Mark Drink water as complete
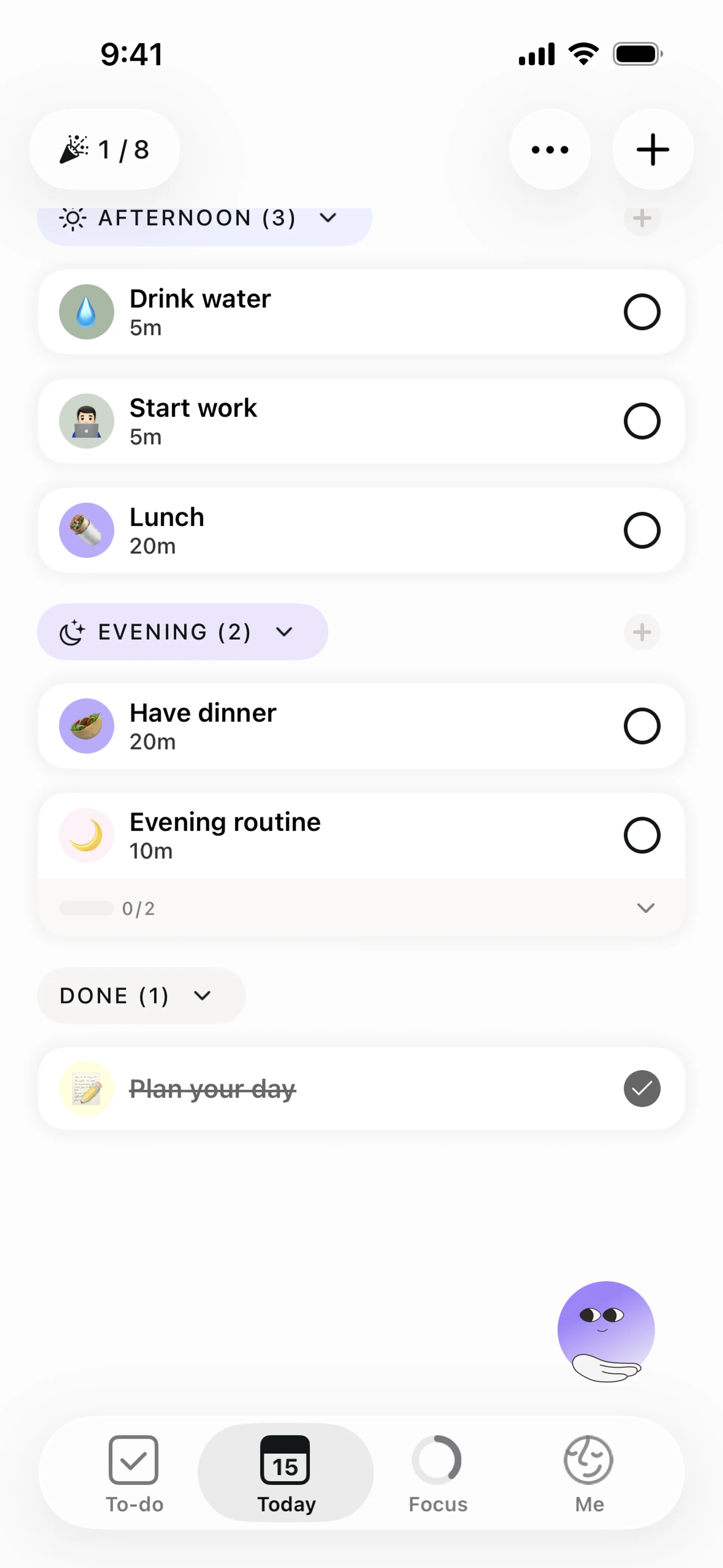Image resolution: width=723 pixels, height=1568 pixels. coord(641,312)
